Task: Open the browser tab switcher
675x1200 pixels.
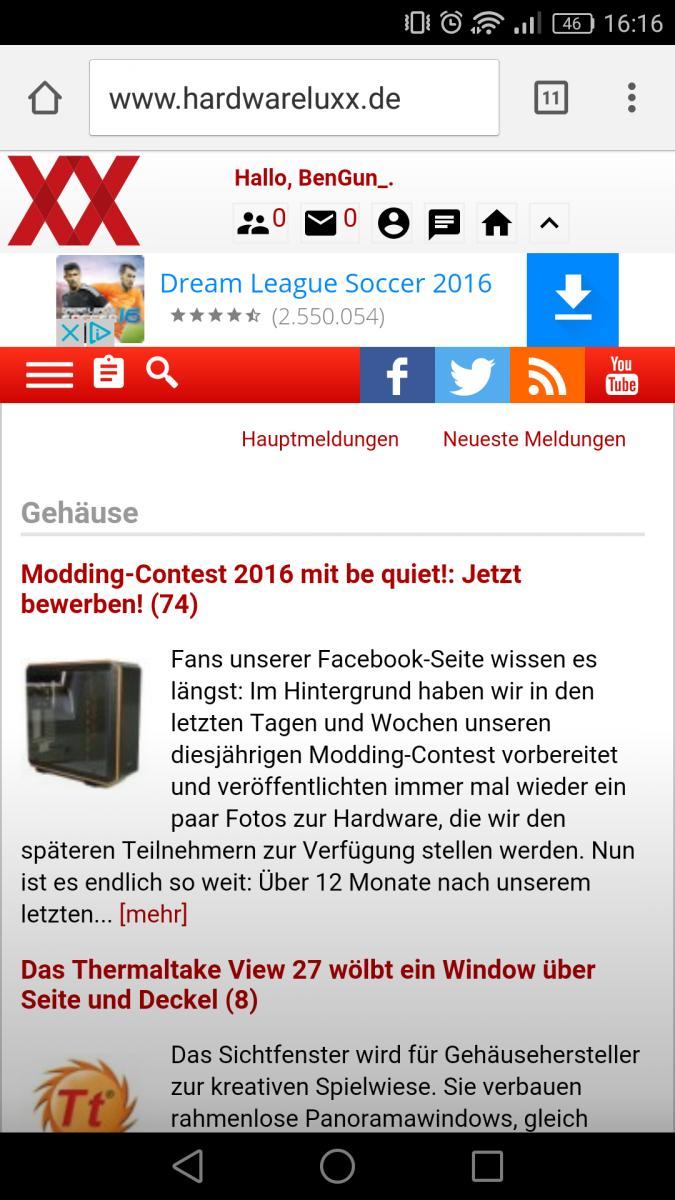Action: pos(551,98)
